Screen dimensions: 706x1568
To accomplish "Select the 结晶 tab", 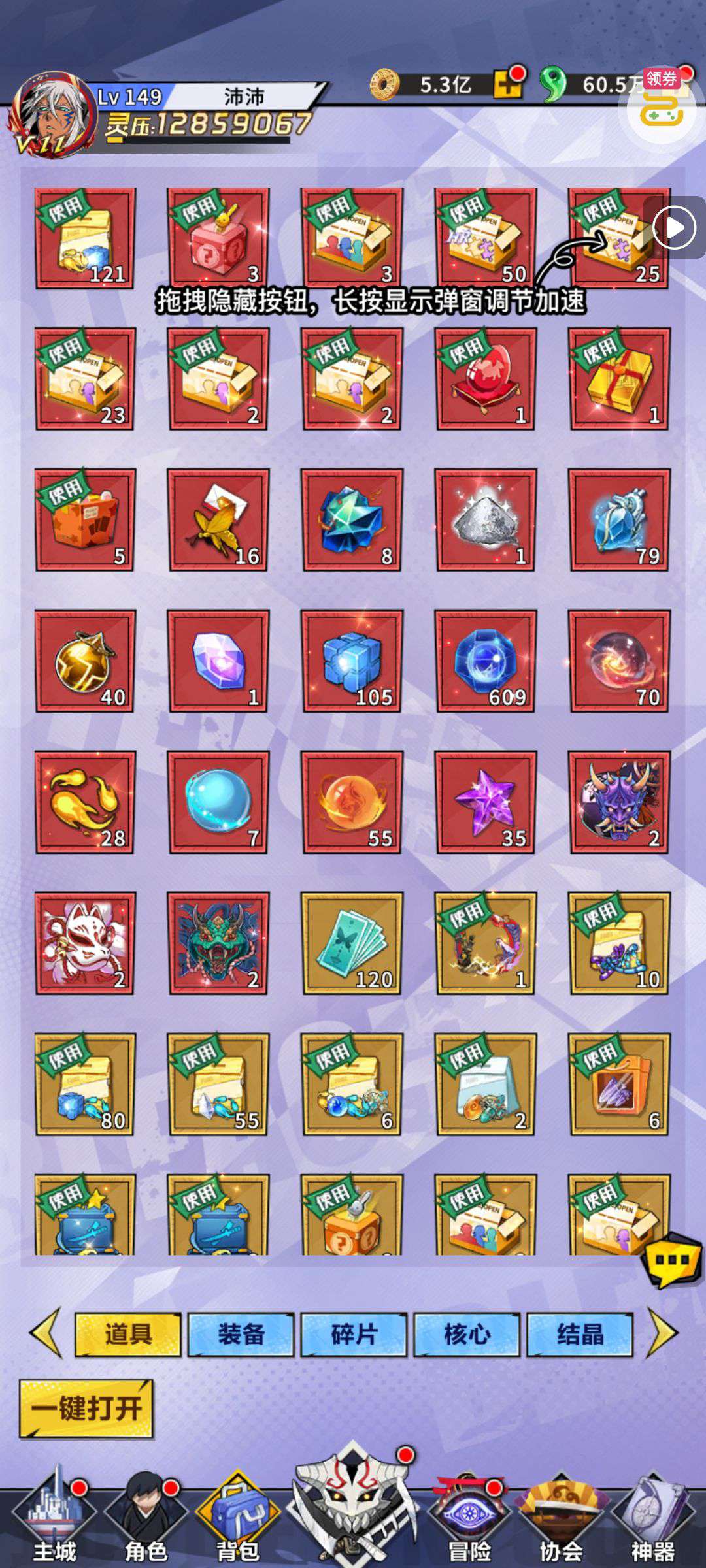I will pos(580,1334).
